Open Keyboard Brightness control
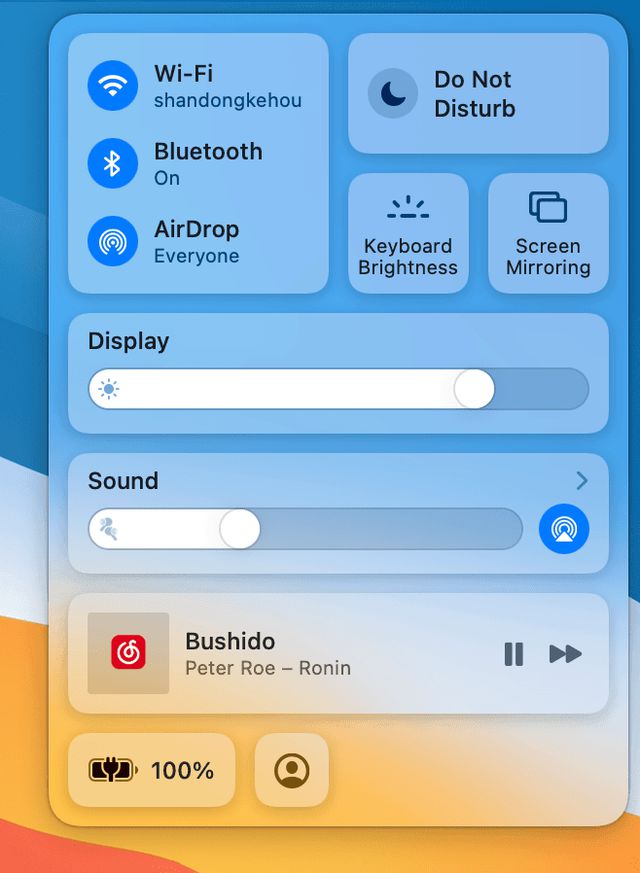 point(408,234)
